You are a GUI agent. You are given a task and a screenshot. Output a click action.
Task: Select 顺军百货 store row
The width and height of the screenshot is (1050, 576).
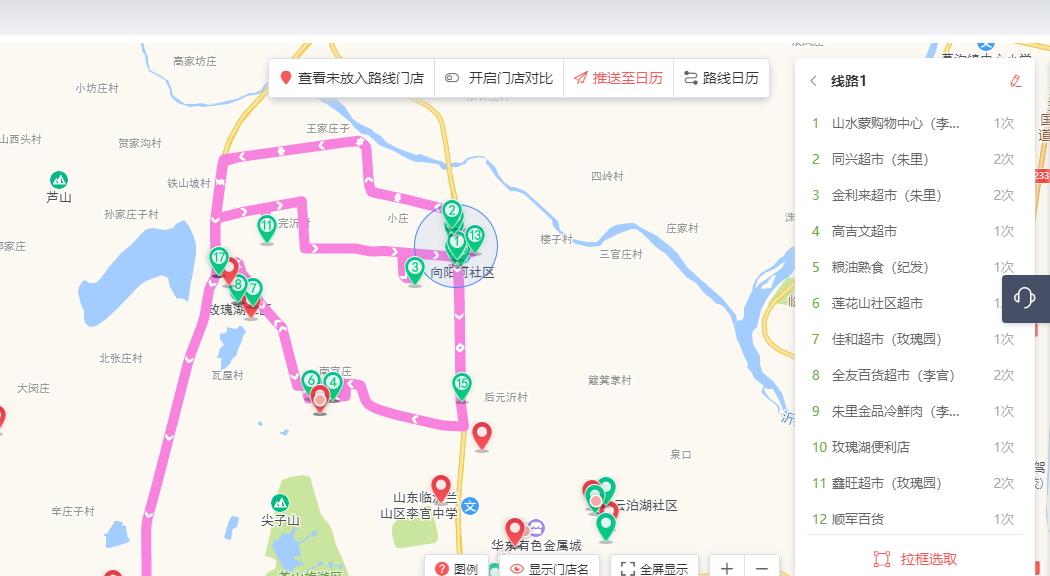(858, 519)
